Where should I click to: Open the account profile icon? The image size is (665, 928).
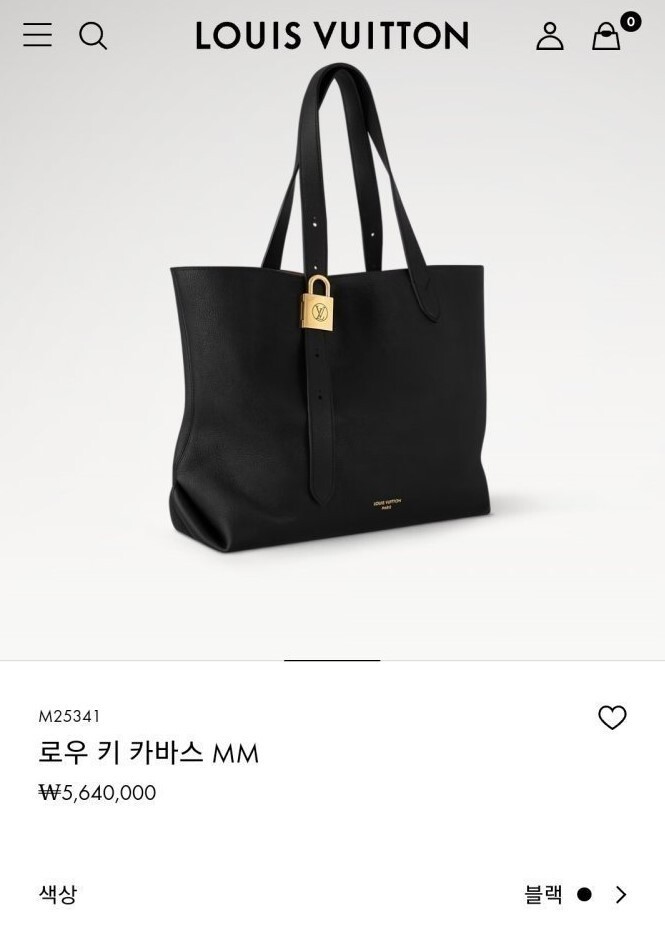pyautogui.click(x=550, y=36)
